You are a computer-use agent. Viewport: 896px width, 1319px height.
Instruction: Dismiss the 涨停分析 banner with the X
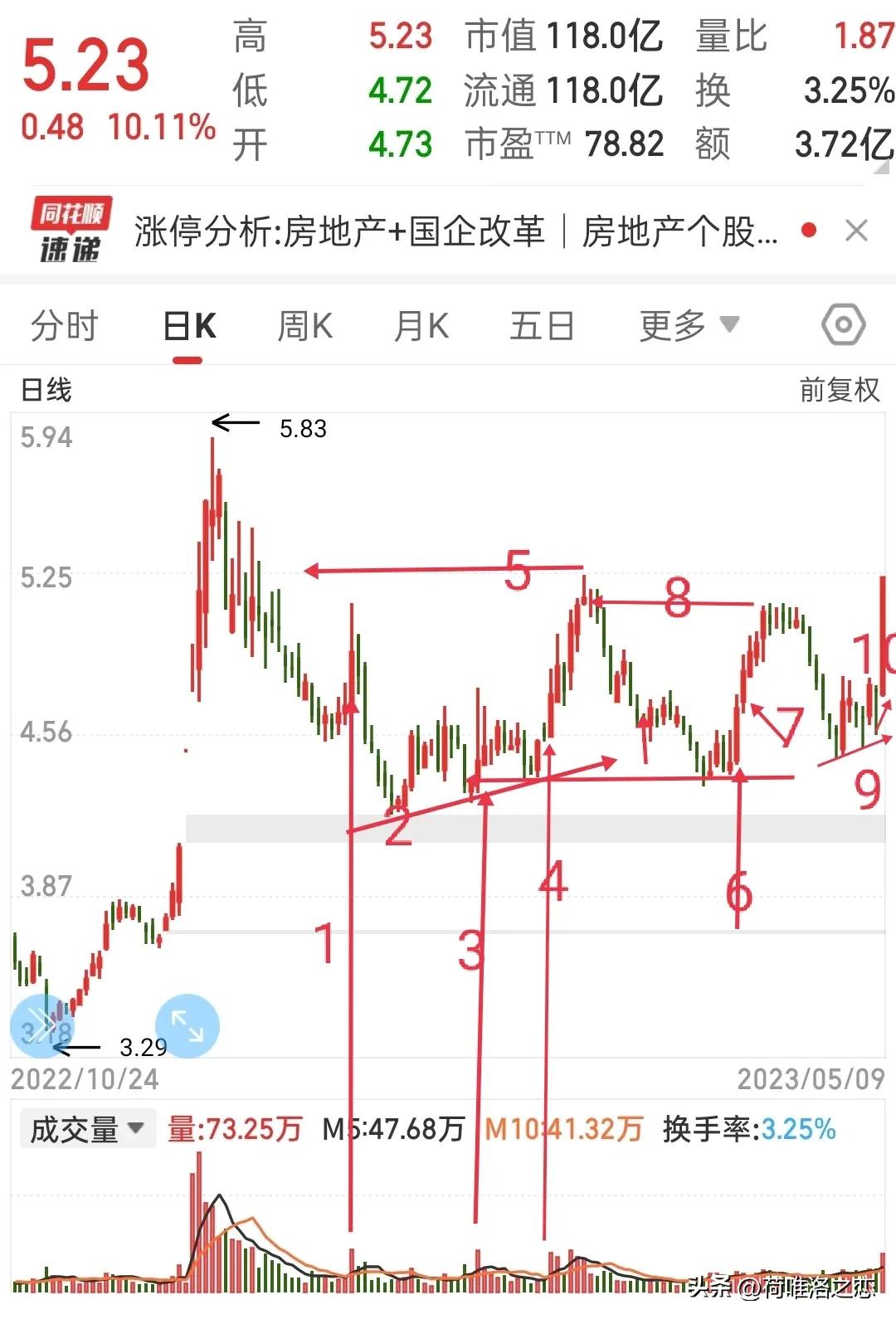click(x=857, y=231)
